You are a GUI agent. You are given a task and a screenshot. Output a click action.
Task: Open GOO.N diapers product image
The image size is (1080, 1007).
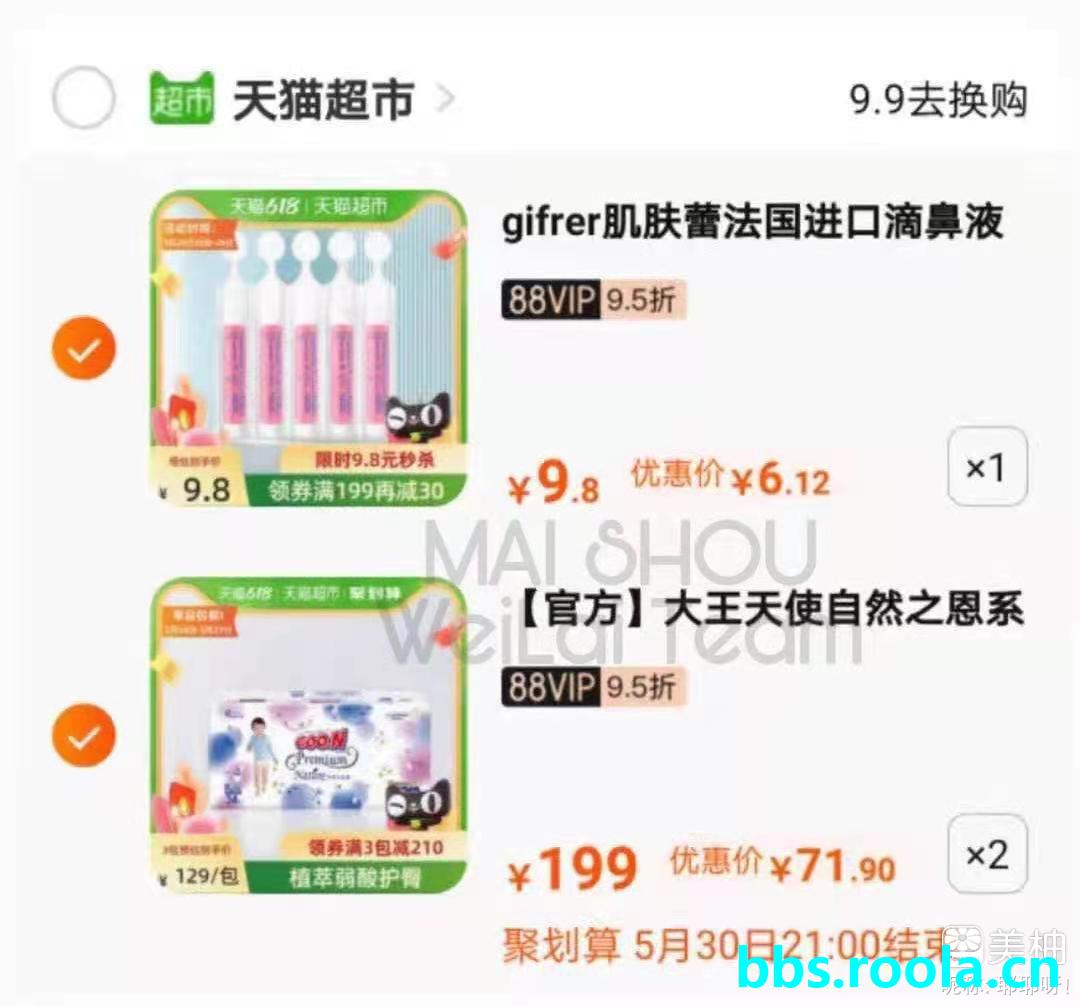[x=310, y=735]
